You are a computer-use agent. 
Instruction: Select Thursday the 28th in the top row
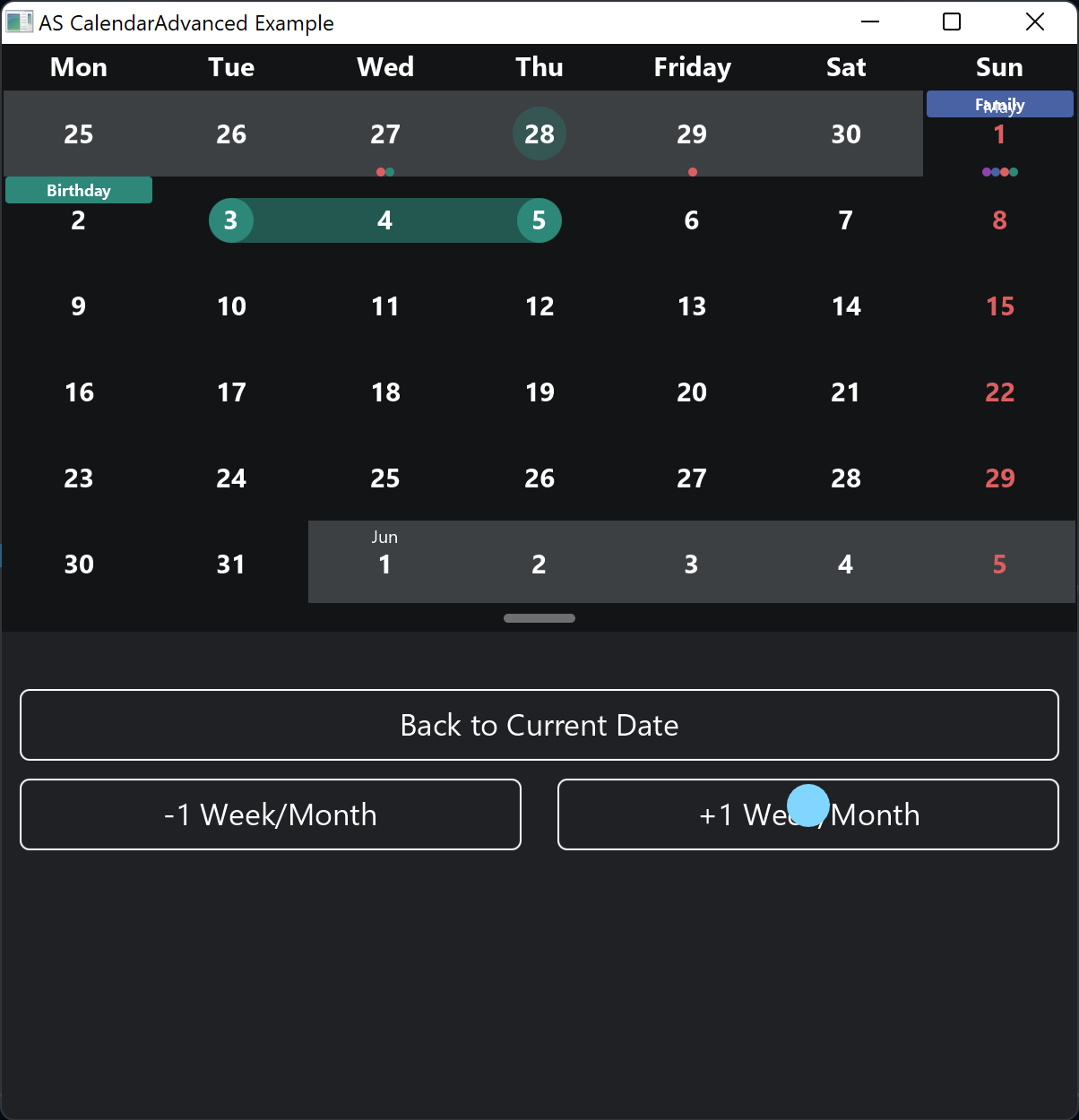tap(539, 134)
